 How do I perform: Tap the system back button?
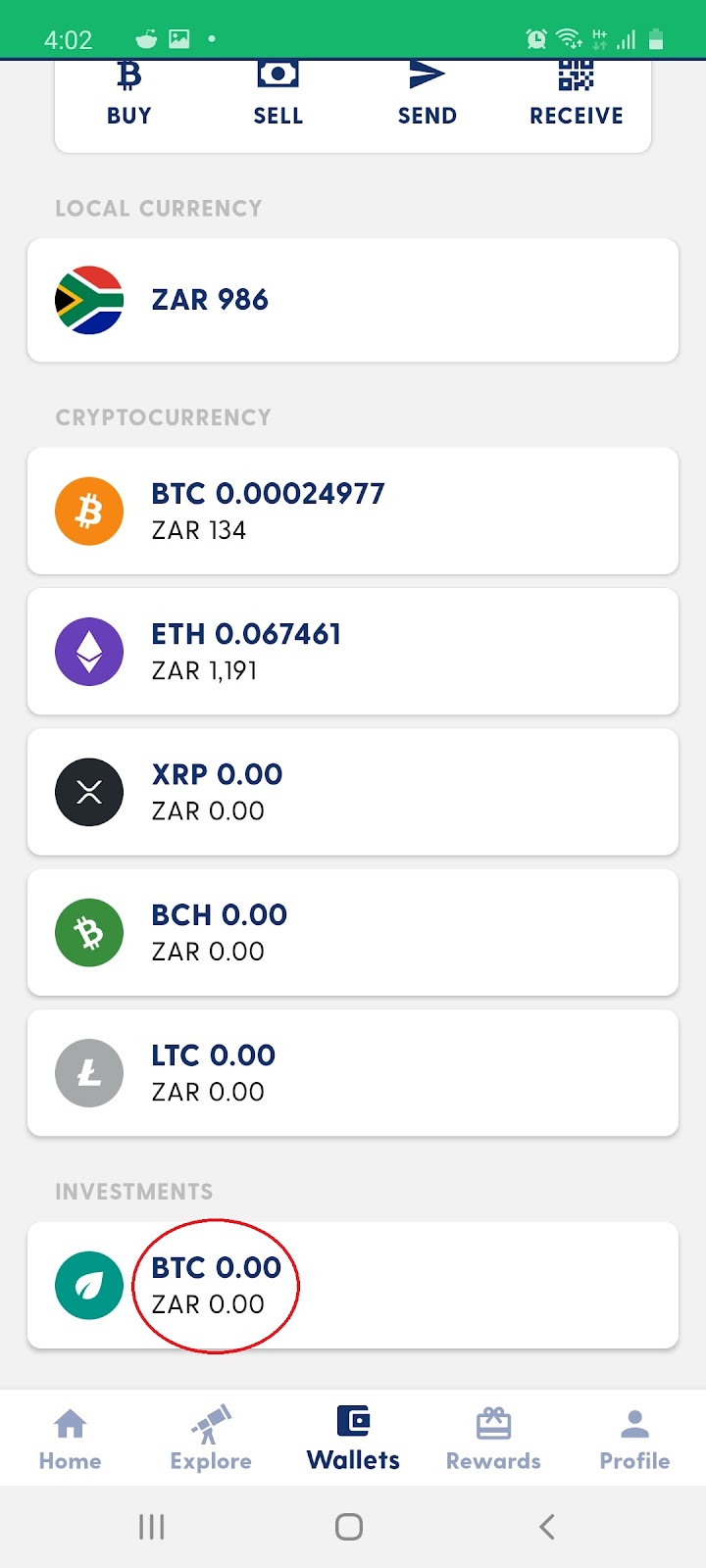[x=547, y=1526]
